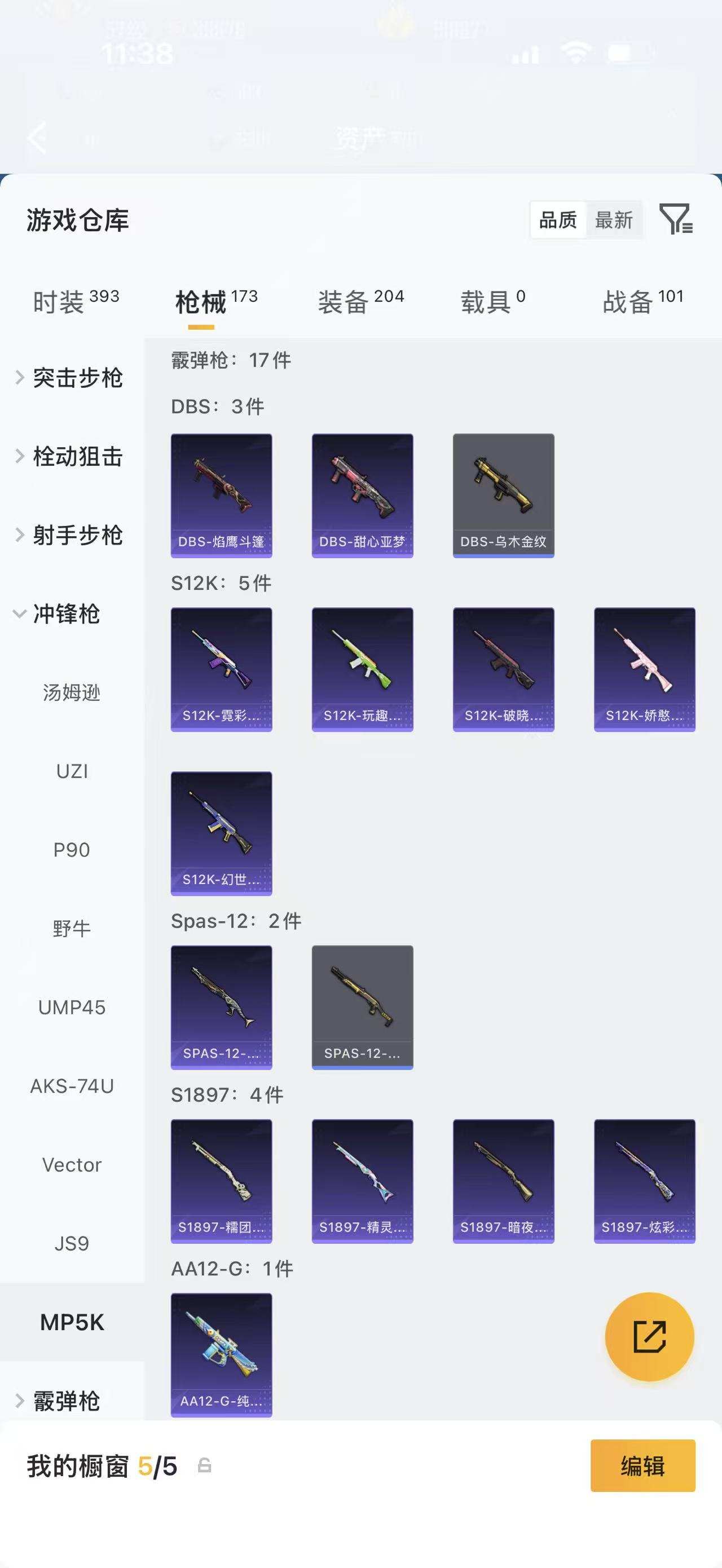View the AA12-G skin tile
This screenshot has height=1568, width=722.
tap(221, 1355)
